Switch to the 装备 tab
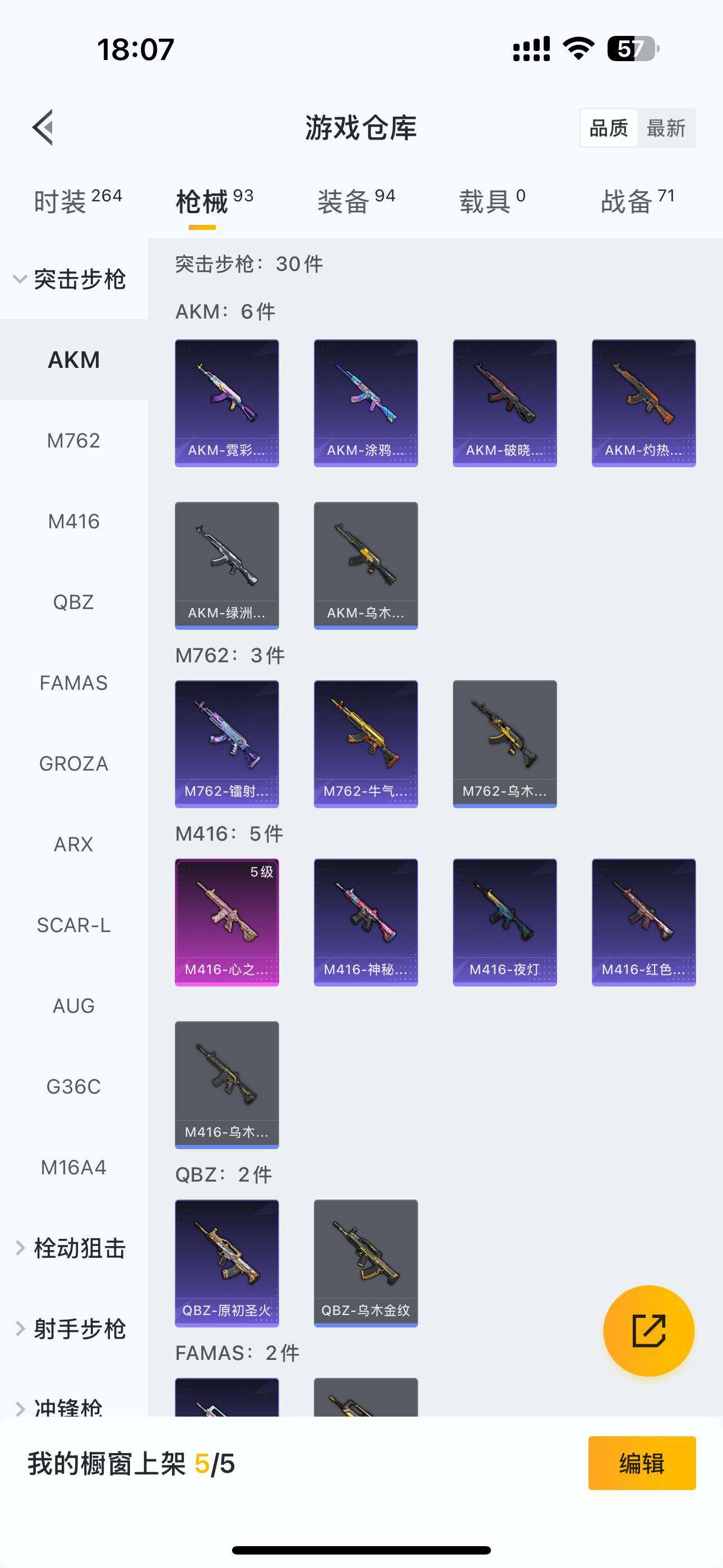The width and height of the screenshot is (723, 1568). [356, 201]
